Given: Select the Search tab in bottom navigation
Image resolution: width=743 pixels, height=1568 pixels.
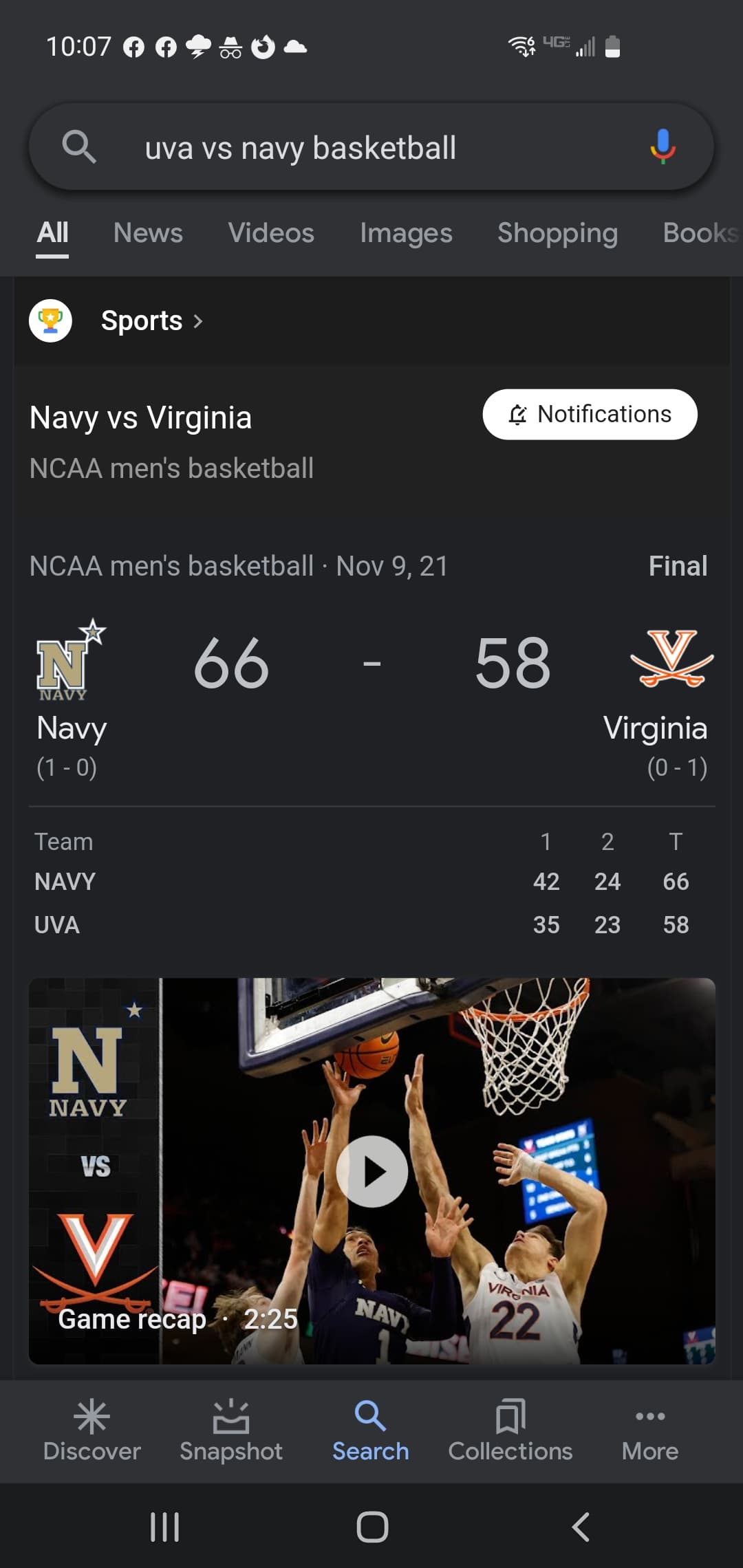Looking at the screenshot, I should click(x=371, y=1430).
